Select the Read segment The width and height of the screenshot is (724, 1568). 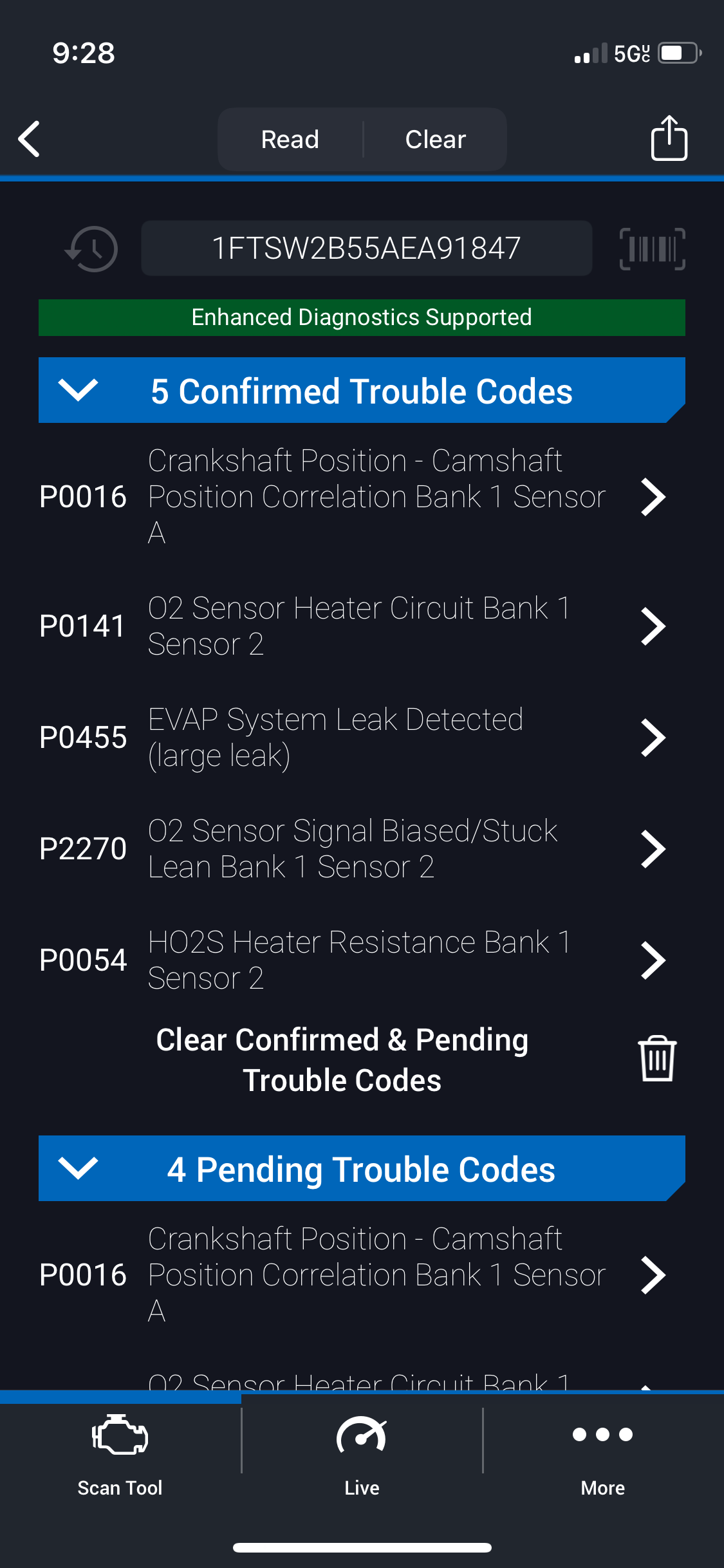pos(290,139)
